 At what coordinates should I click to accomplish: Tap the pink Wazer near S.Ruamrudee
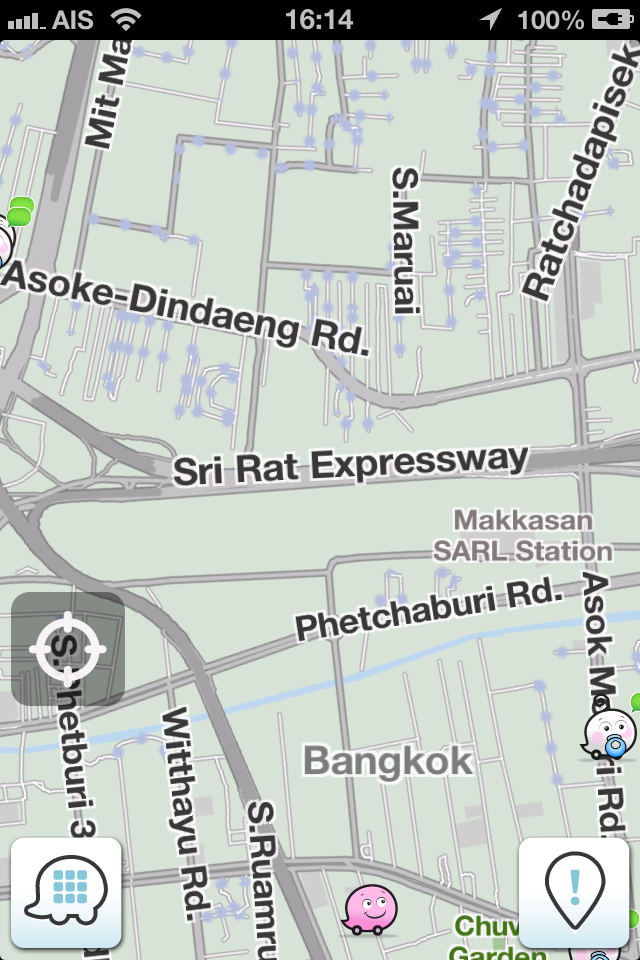[370, 910]
